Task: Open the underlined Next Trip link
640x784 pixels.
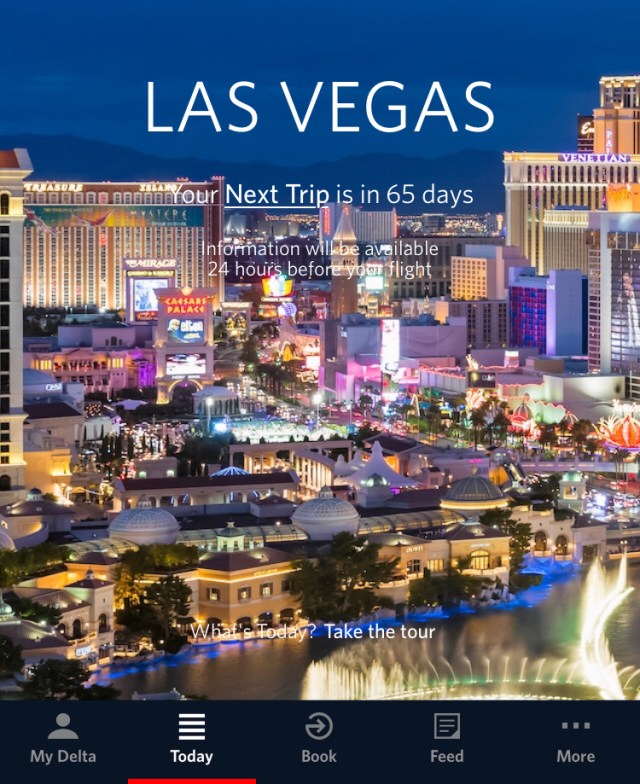Action: click(x=277, y=194)
